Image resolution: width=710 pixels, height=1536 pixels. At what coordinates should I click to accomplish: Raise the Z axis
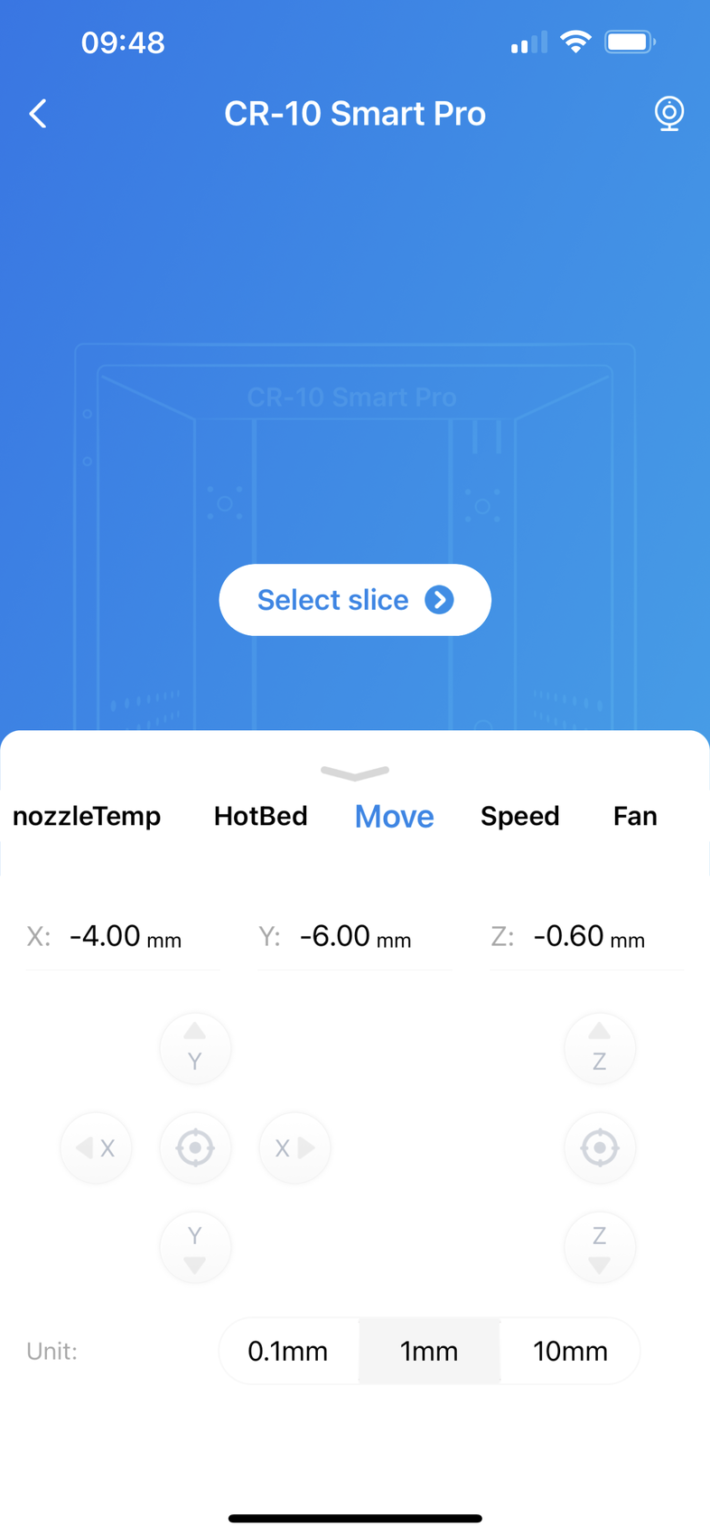(x=599, y=1048)
